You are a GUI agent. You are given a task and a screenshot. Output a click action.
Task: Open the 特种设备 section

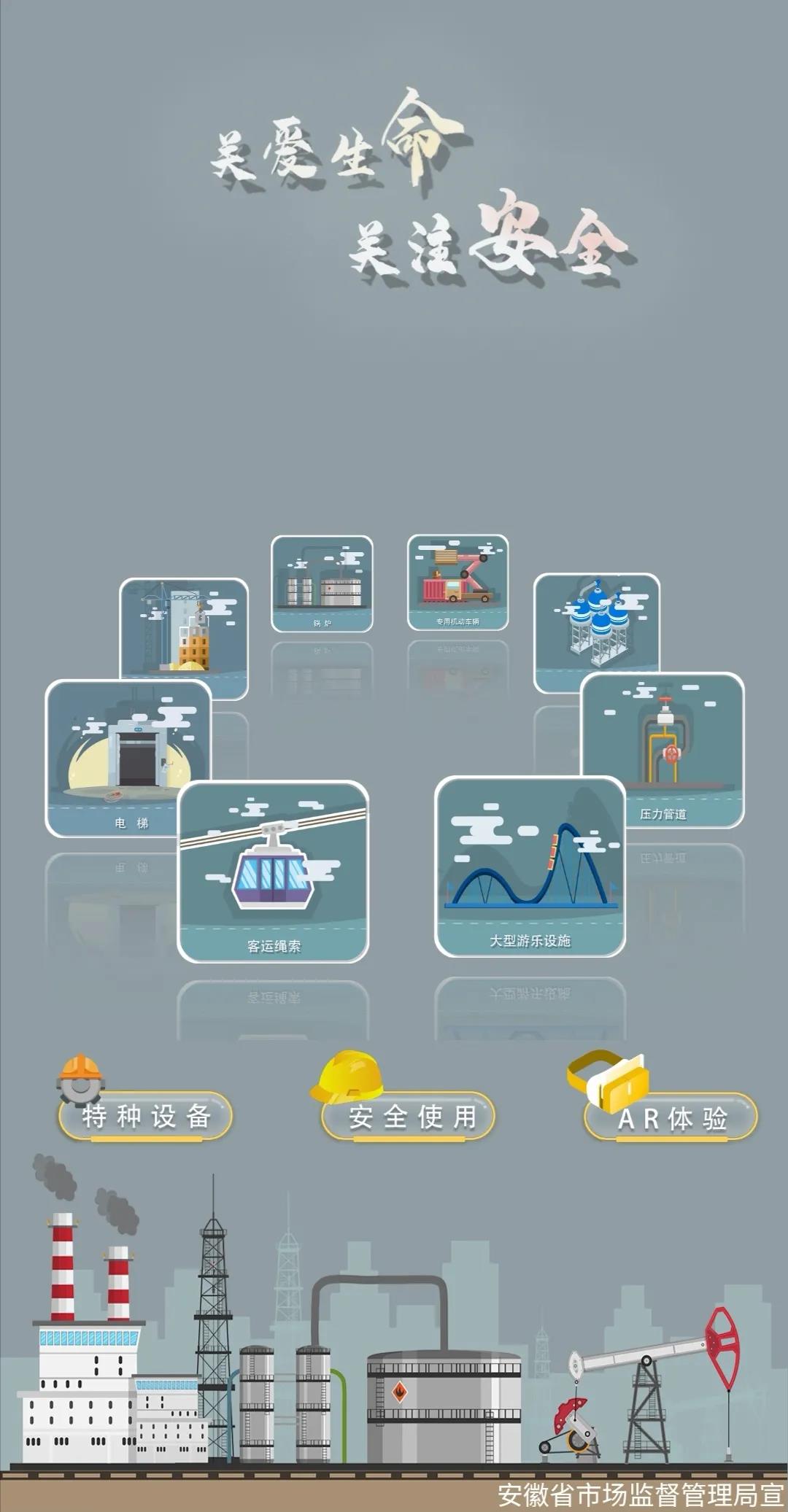pos(146,1117)
